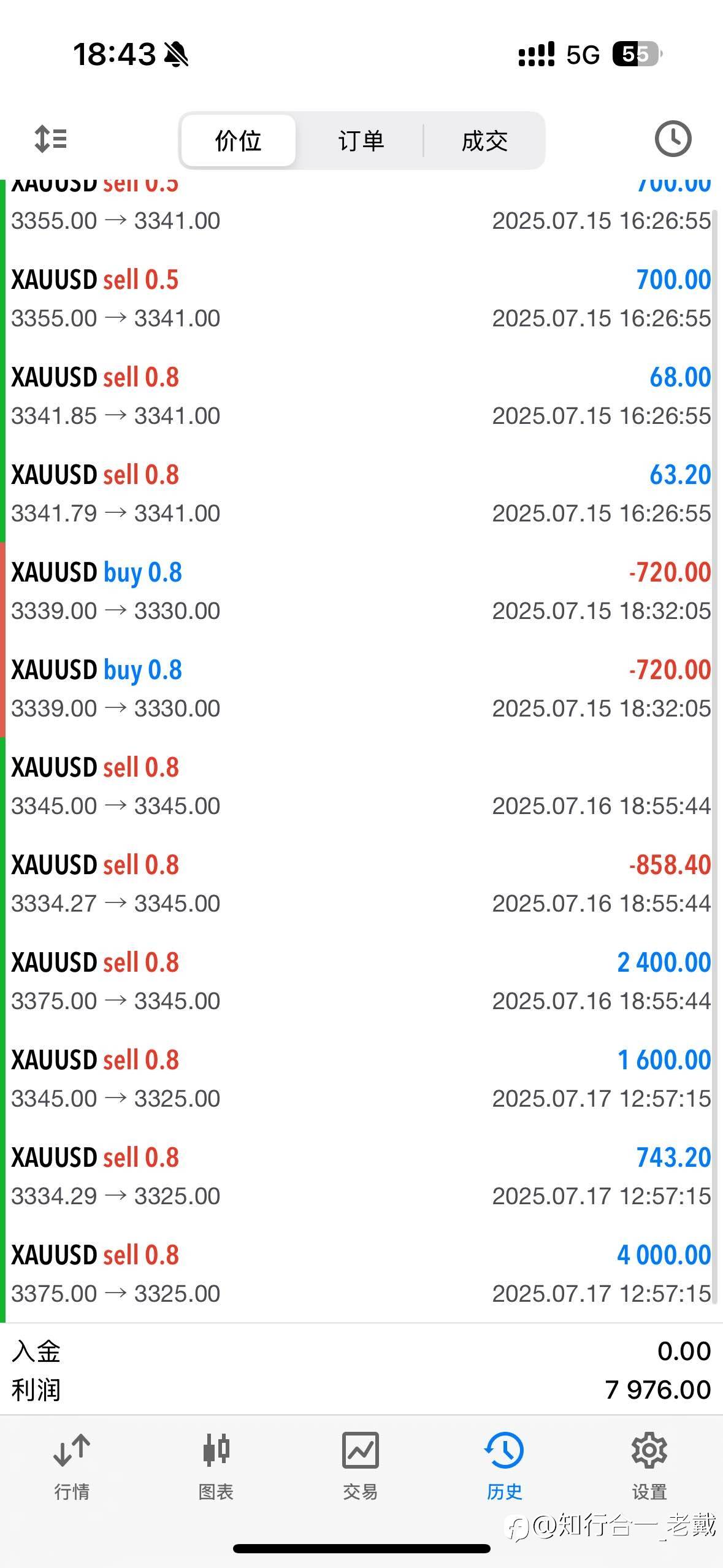Expand the 3345.00 → 3345.00 sell trade
723x1568 pixels.
pos(361,786)
